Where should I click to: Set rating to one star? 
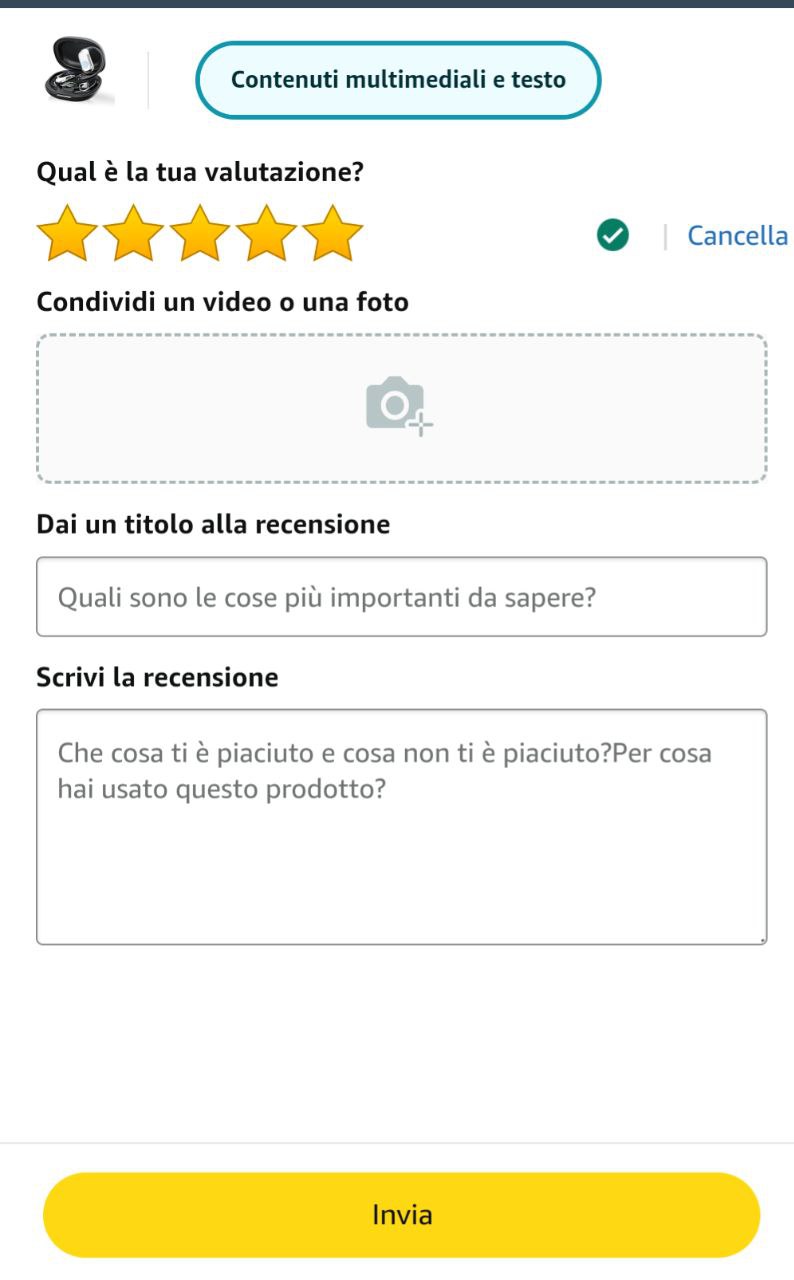(x=67, y=234)
